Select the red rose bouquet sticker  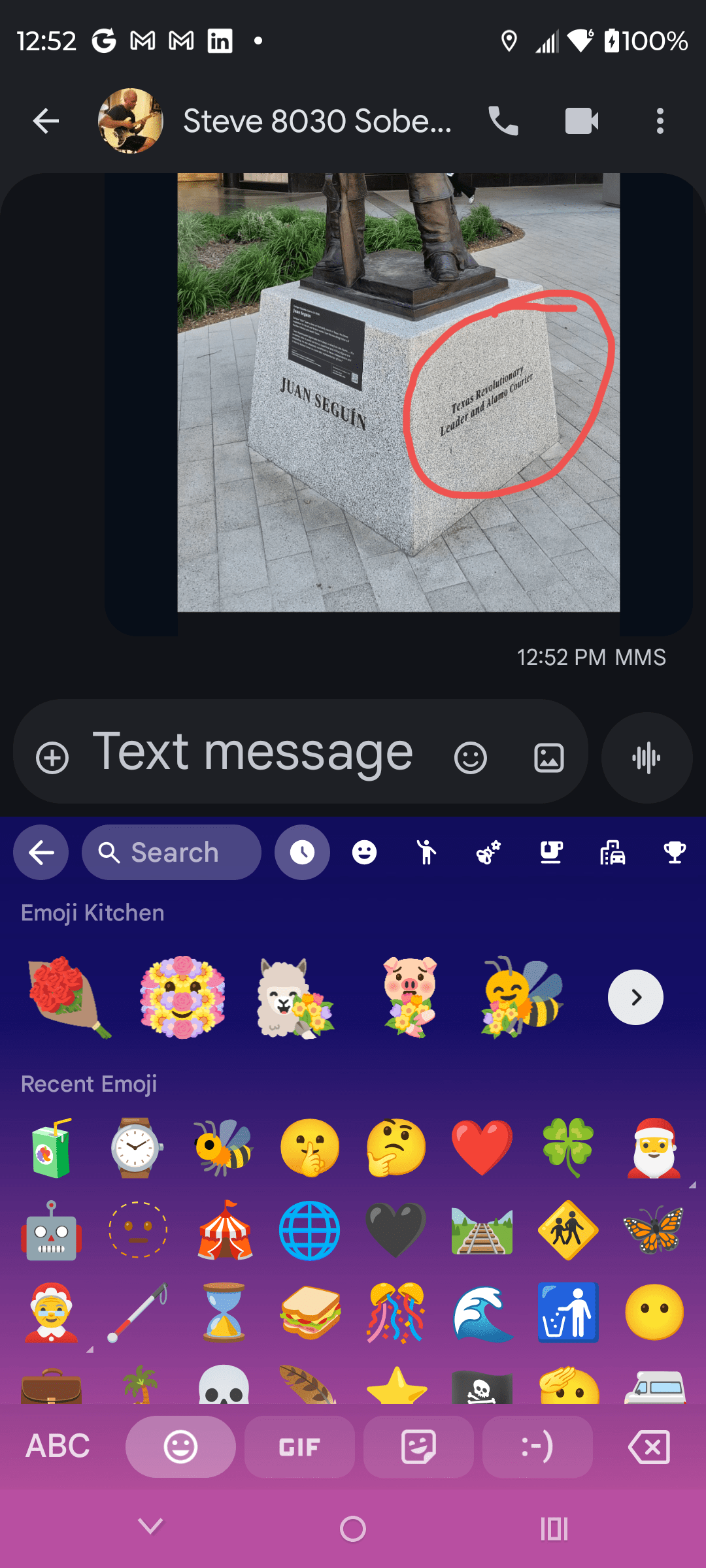(69, 997)
